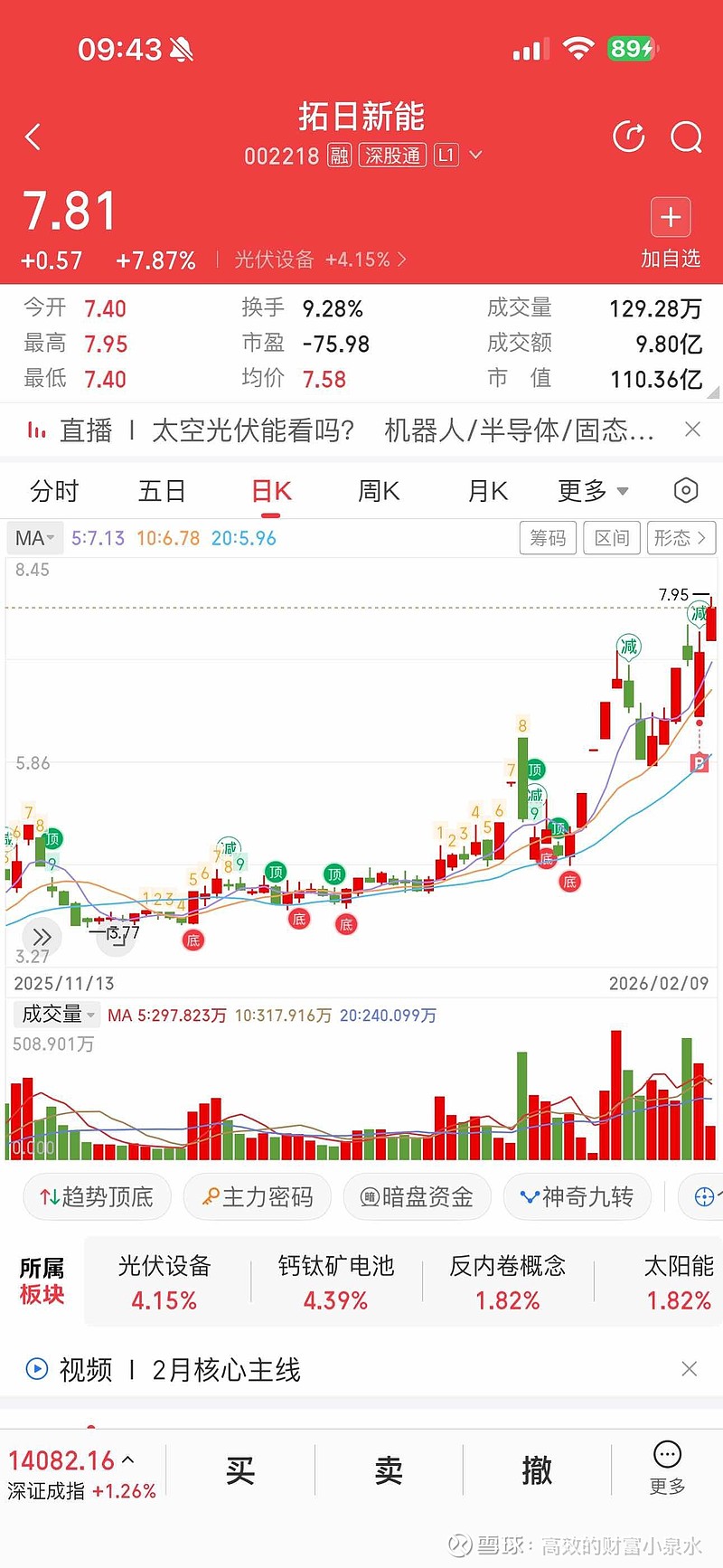
Task: Tap the 暗盘资金 icon
Action: (417, 1196)
